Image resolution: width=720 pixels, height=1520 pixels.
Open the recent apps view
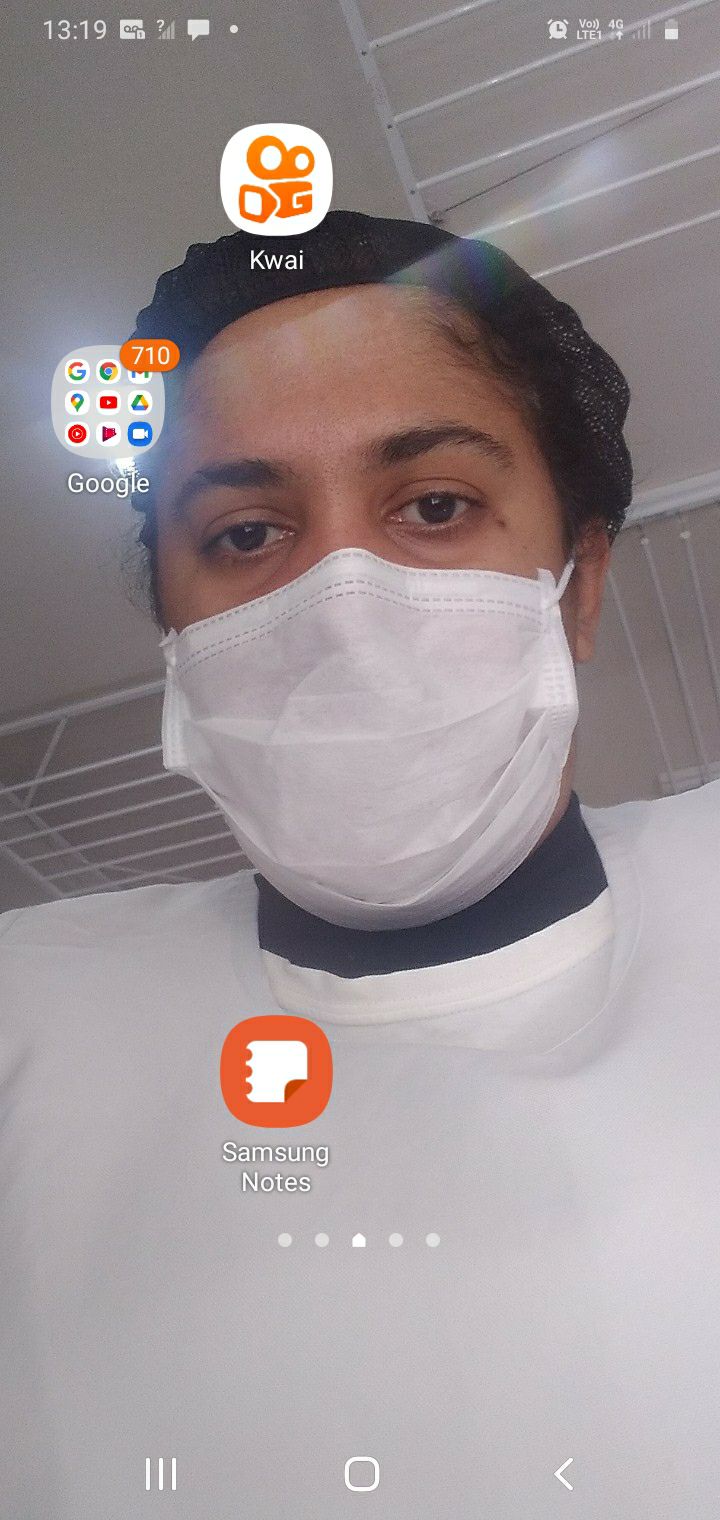pos(161,1474)
